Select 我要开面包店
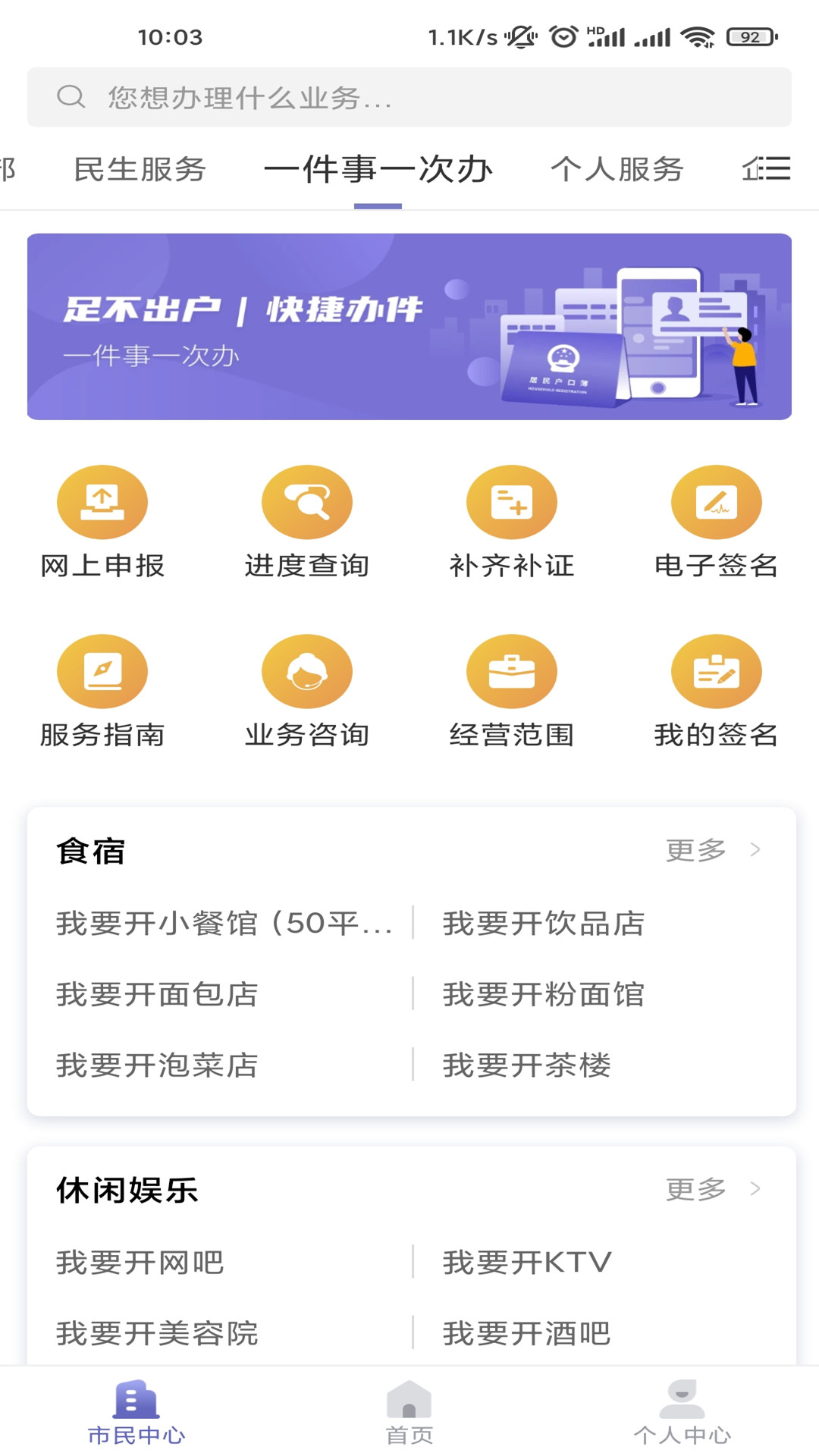The height and width of the screenshot is (1456, 819). pyautogui.click(x=157, y=994)
